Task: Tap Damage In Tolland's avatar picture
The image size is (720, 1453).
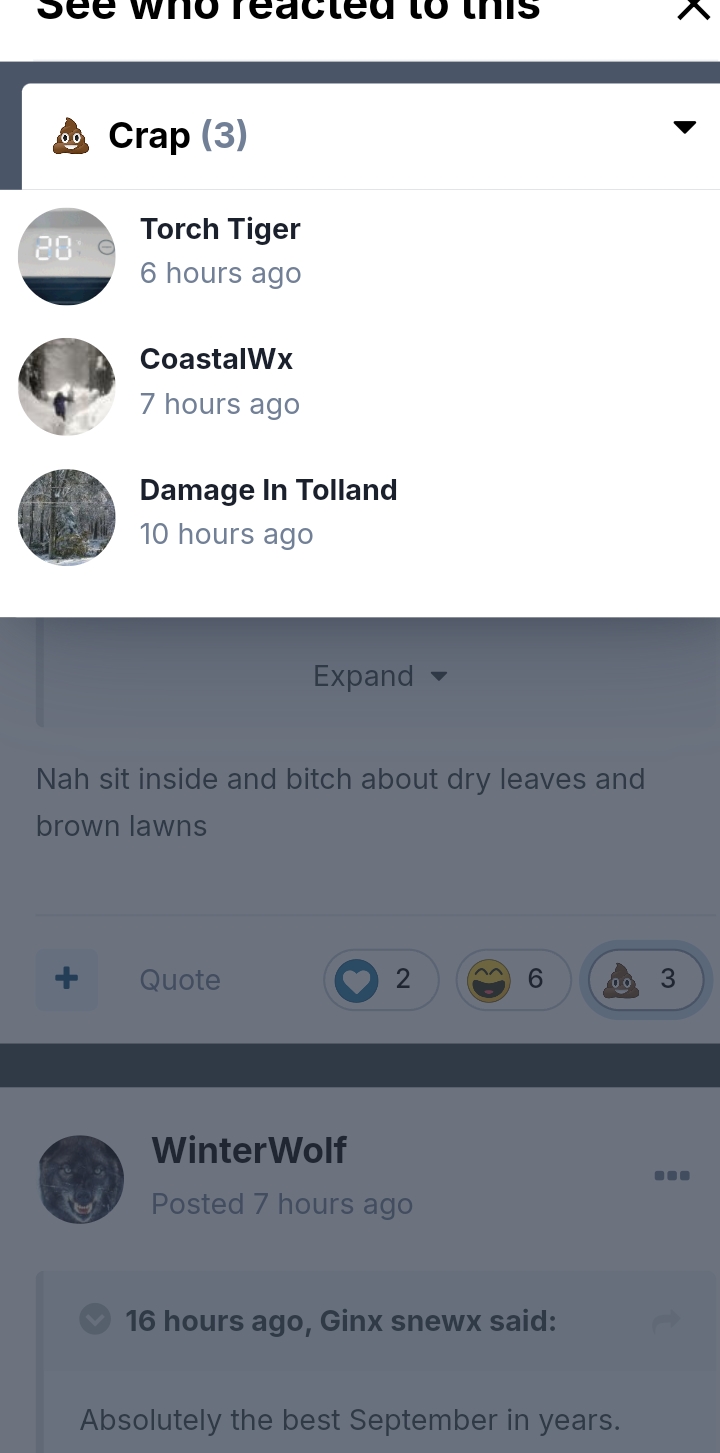Action: click(x=67, y=517)
